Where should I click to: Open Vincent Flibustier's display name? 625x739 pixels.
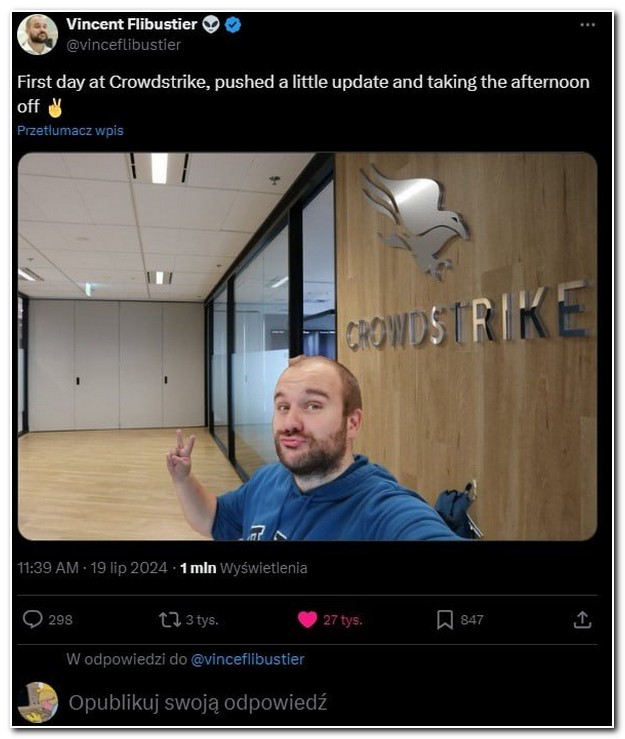pos(131,25)
